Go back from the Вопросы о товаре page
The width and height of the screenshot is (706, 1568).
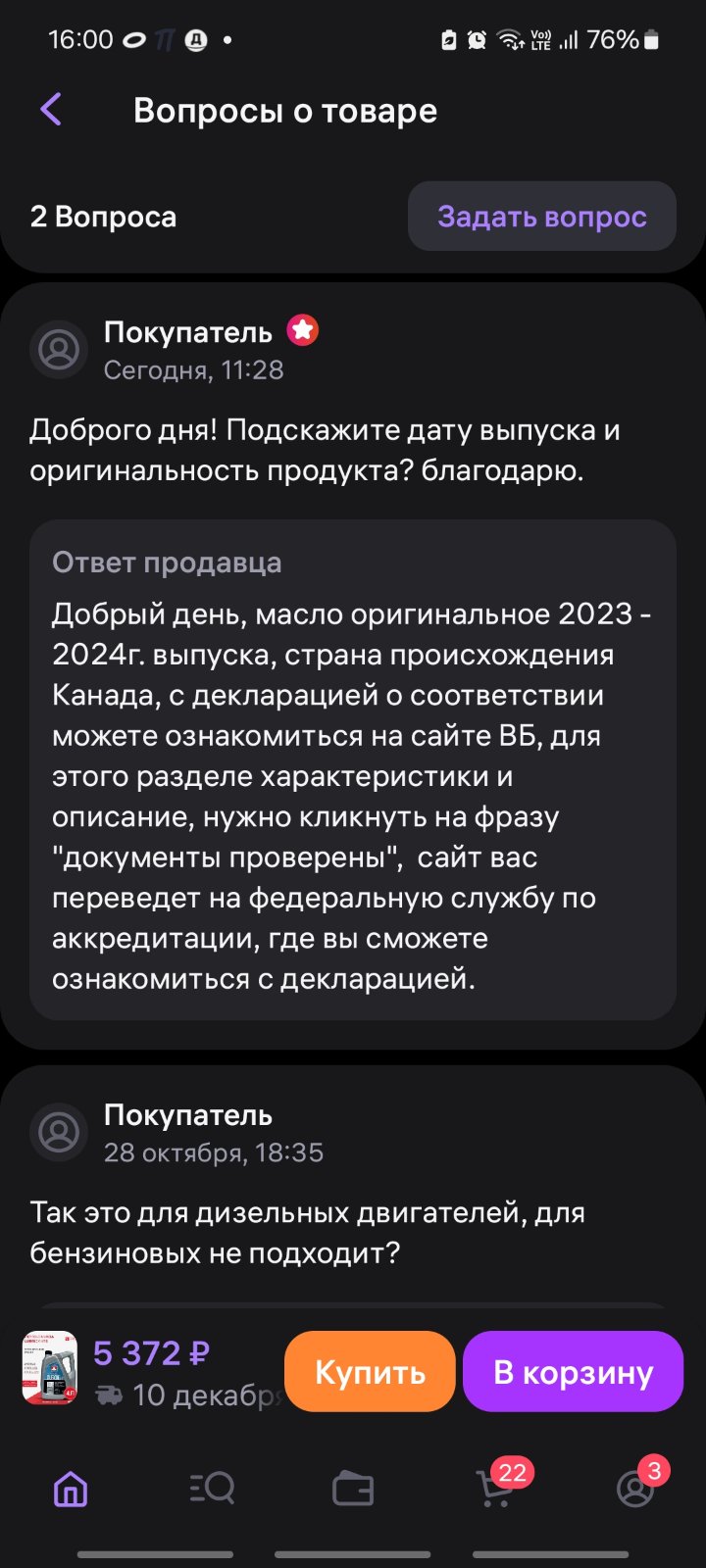[x=51, y=110]
